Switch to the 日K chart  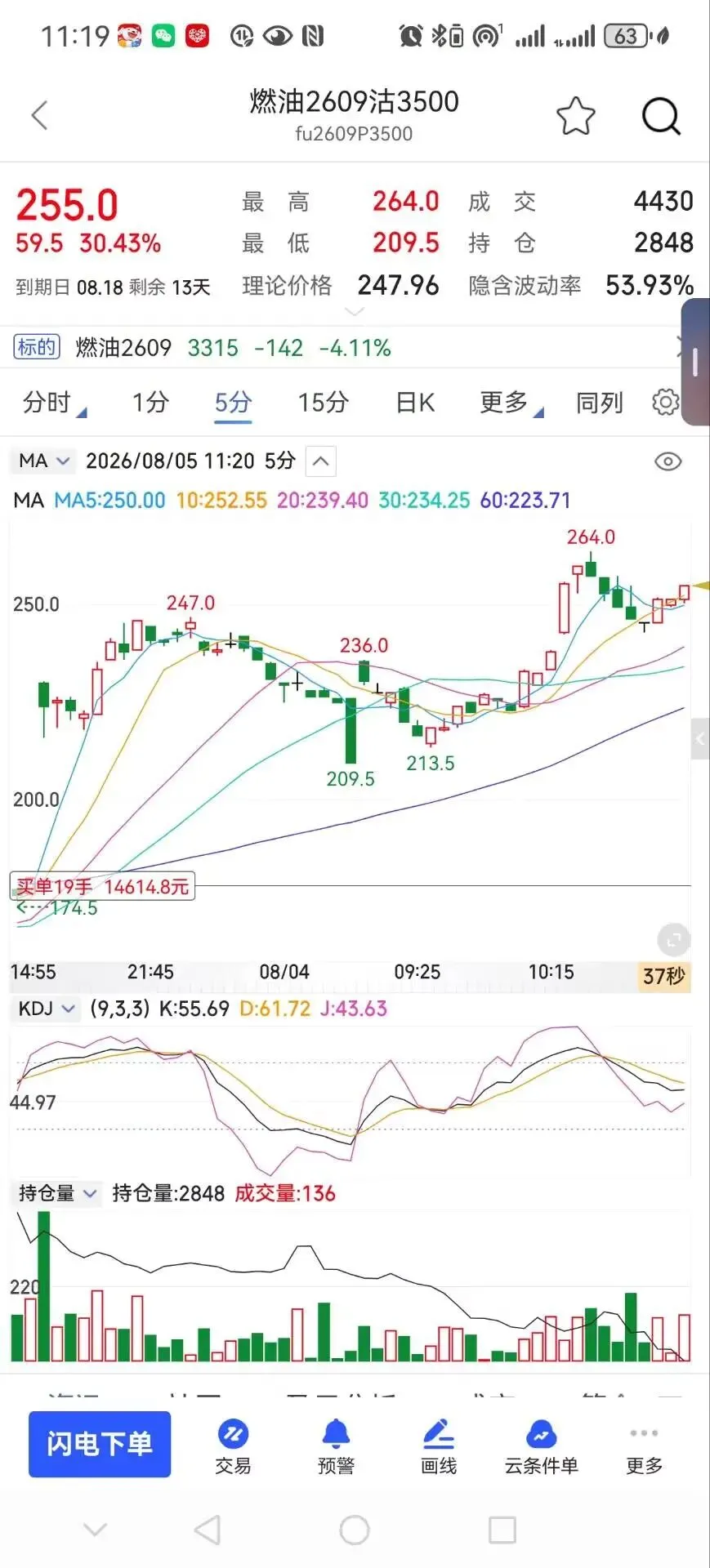pyautogui.click(x=415, y=402)
